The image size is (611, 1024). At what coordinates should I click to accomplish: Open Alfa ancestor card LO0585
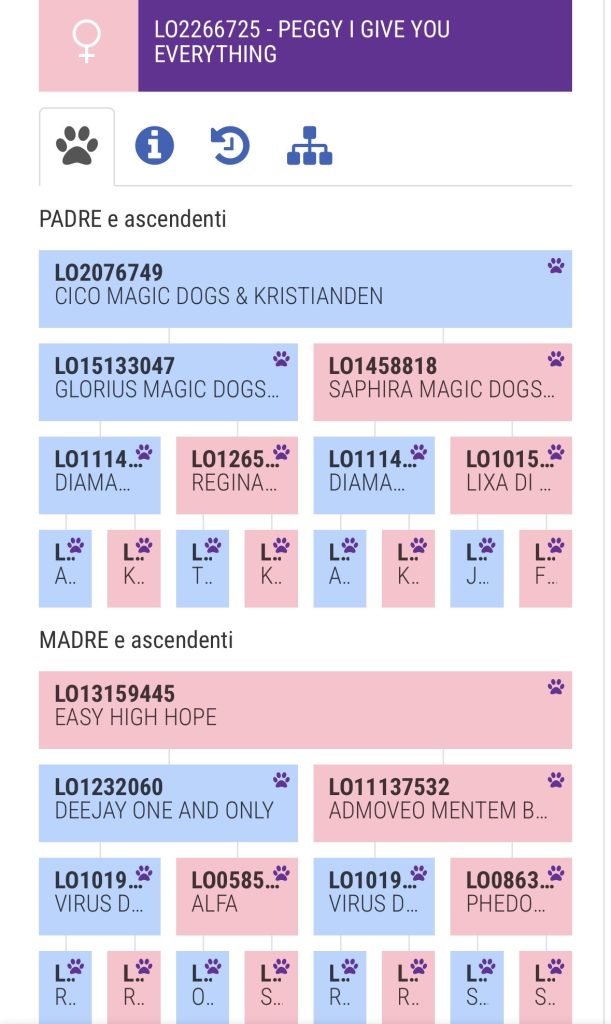click(237, 897)
